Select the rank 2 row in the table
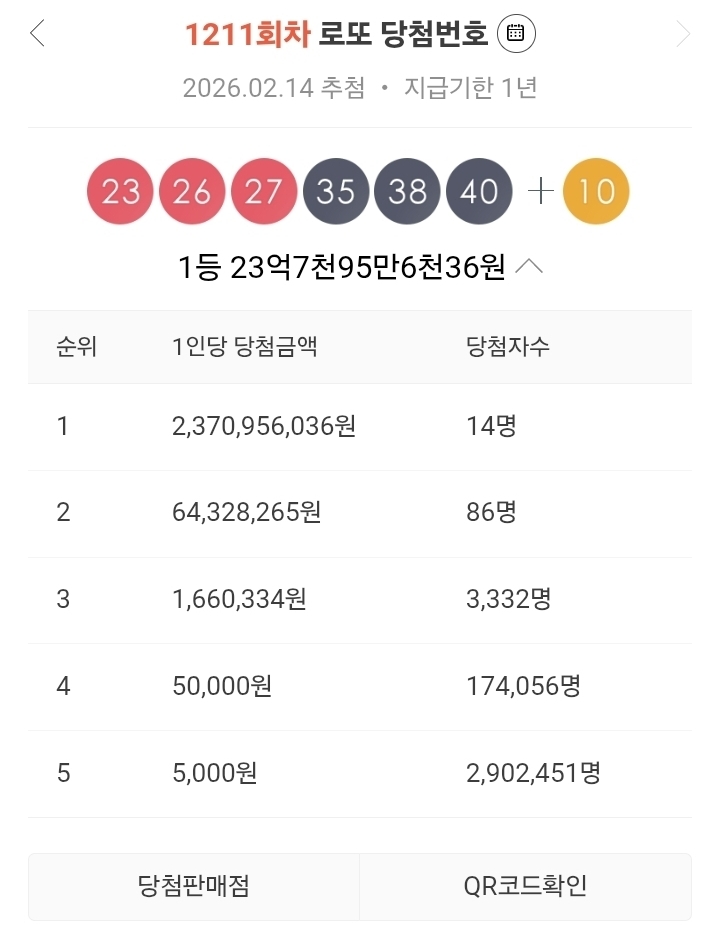This screenshot has height=935, width=720. point(360,513)
